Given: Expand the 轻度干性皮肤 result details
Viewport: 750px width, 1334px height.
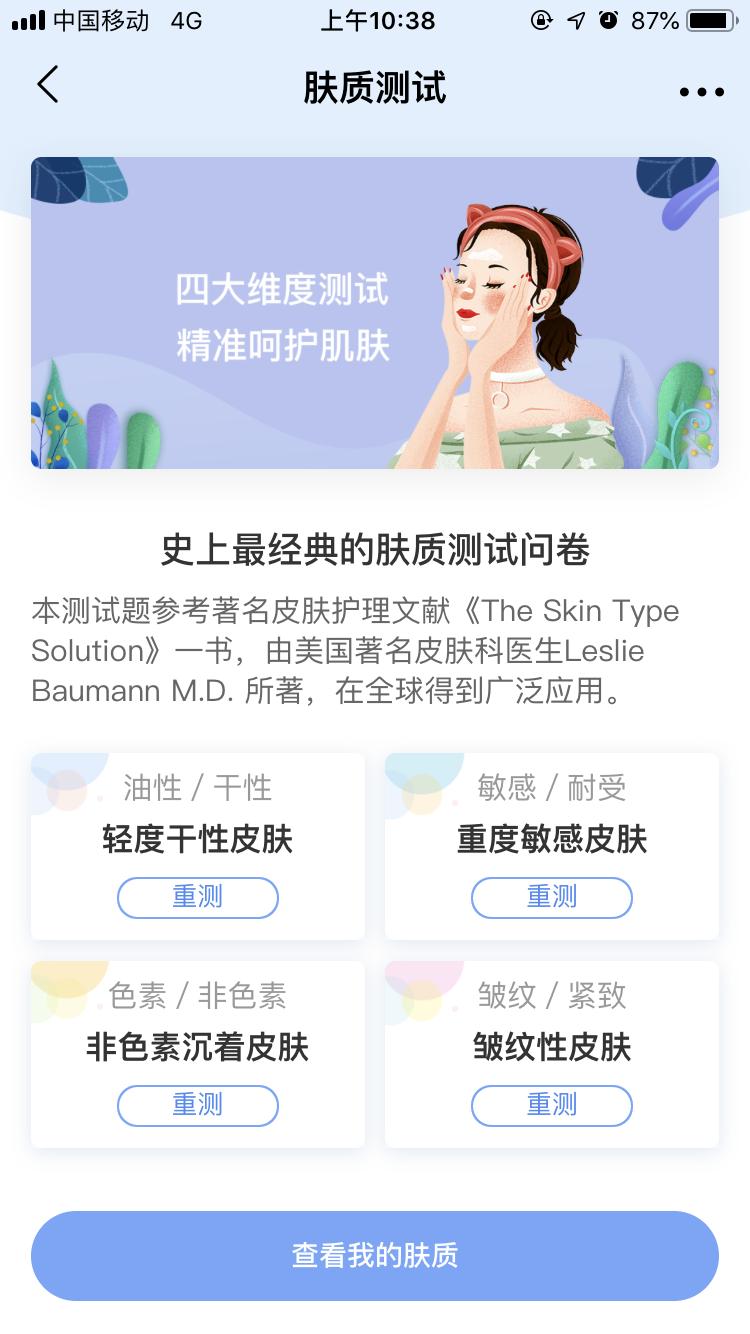Looking at the screenshot, I should pyautogui.click(x=197, y=841).
